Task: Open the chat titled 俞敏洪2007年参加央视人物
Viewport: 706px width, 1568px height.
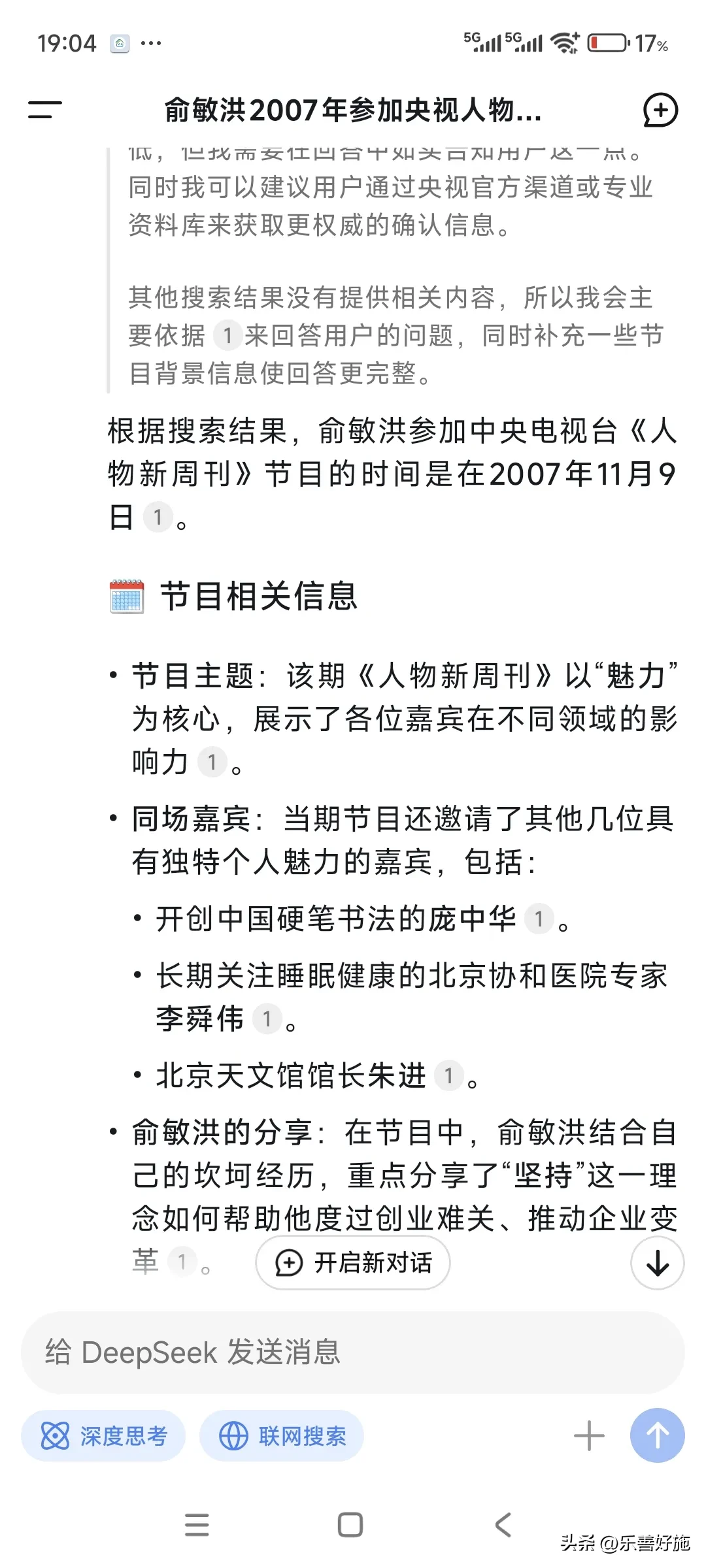Action: coord(353,111)
